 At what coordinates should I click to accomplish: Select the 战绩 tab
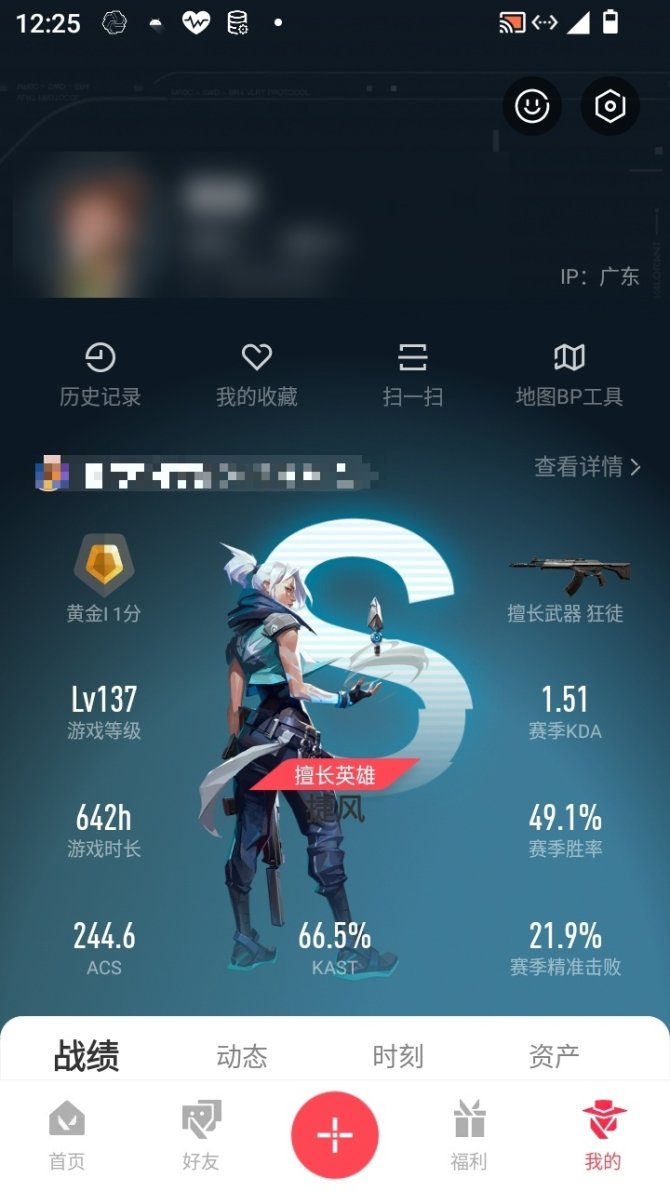tap(86, 1056)
